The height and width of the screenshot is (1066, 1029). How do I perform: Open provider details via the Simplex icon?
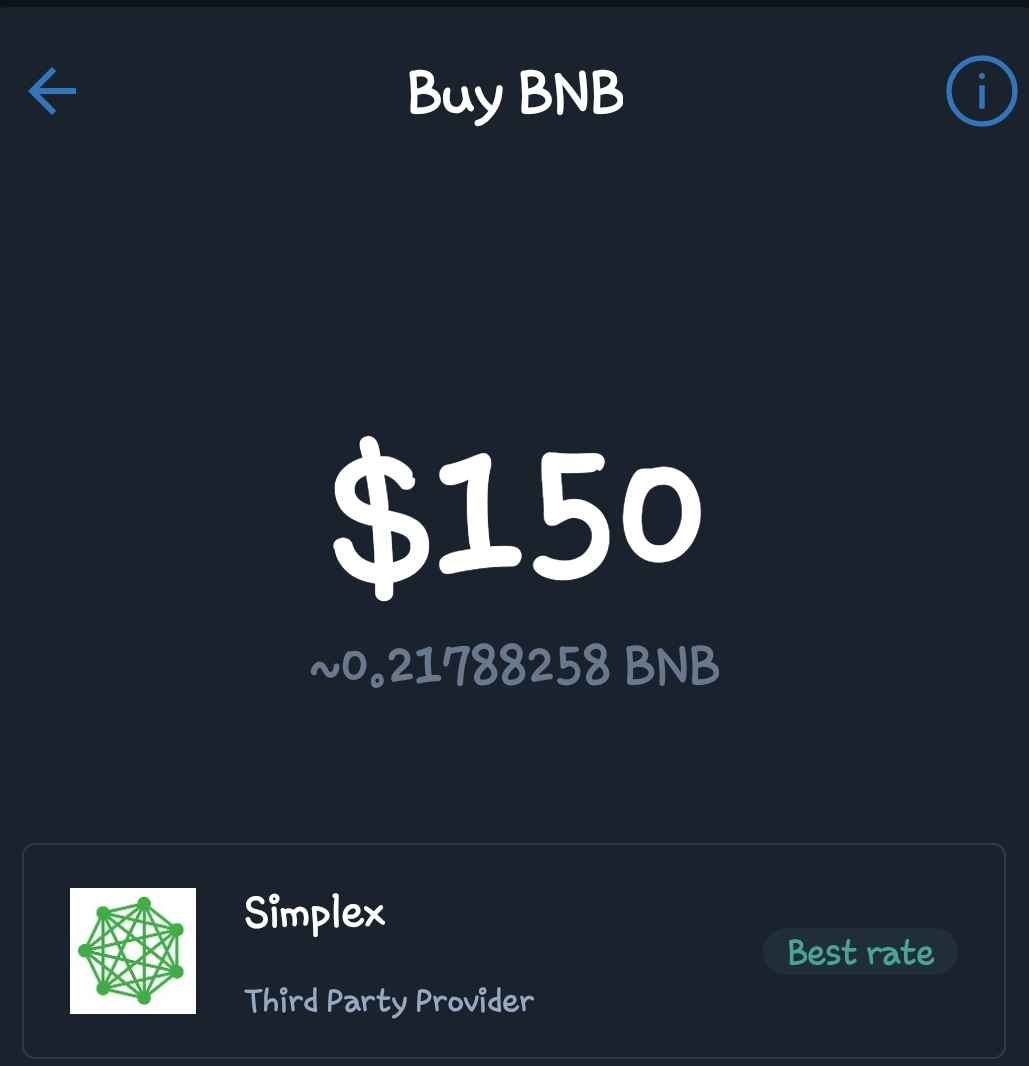click(x=132, y=951)
